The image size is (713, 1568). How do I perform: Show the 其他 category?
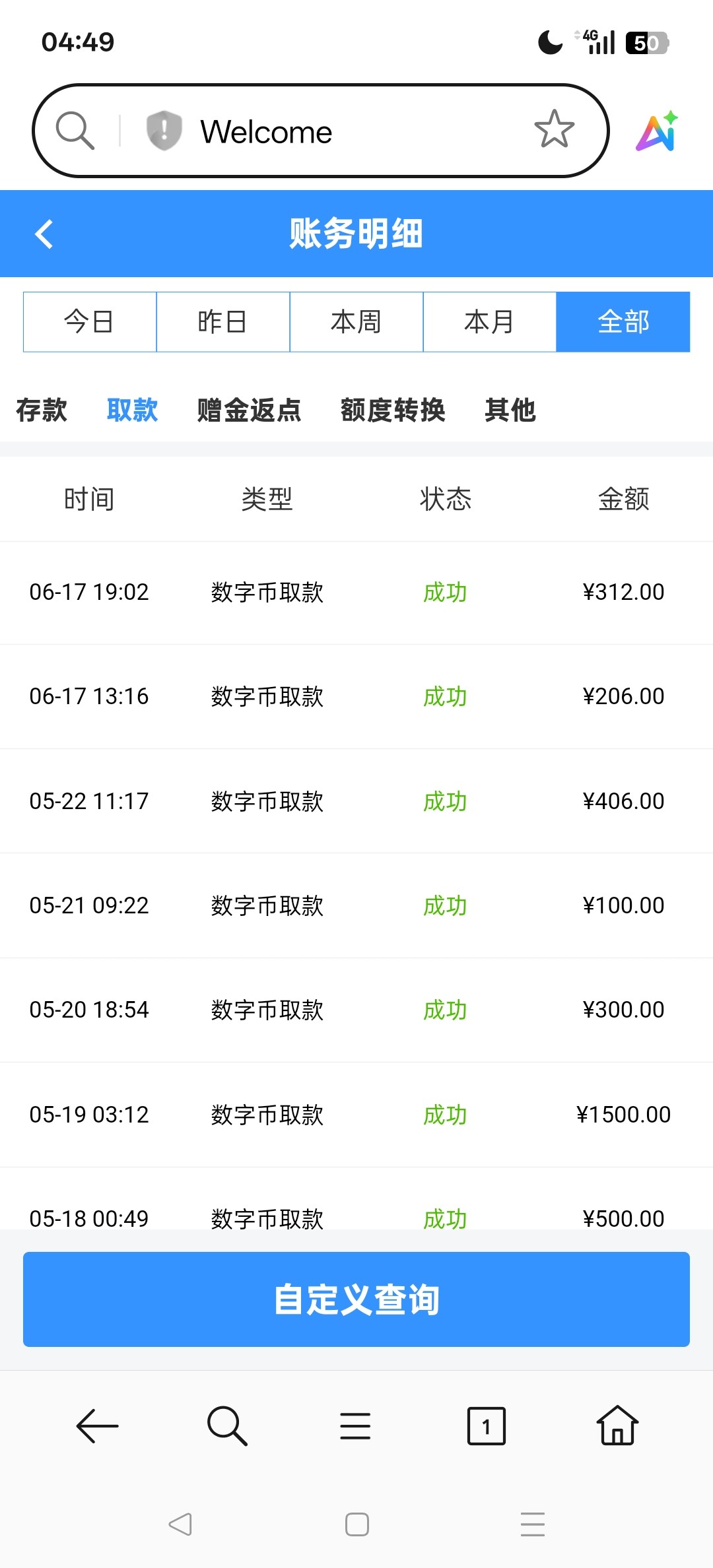pyautogui.click(x=510, y=410)
